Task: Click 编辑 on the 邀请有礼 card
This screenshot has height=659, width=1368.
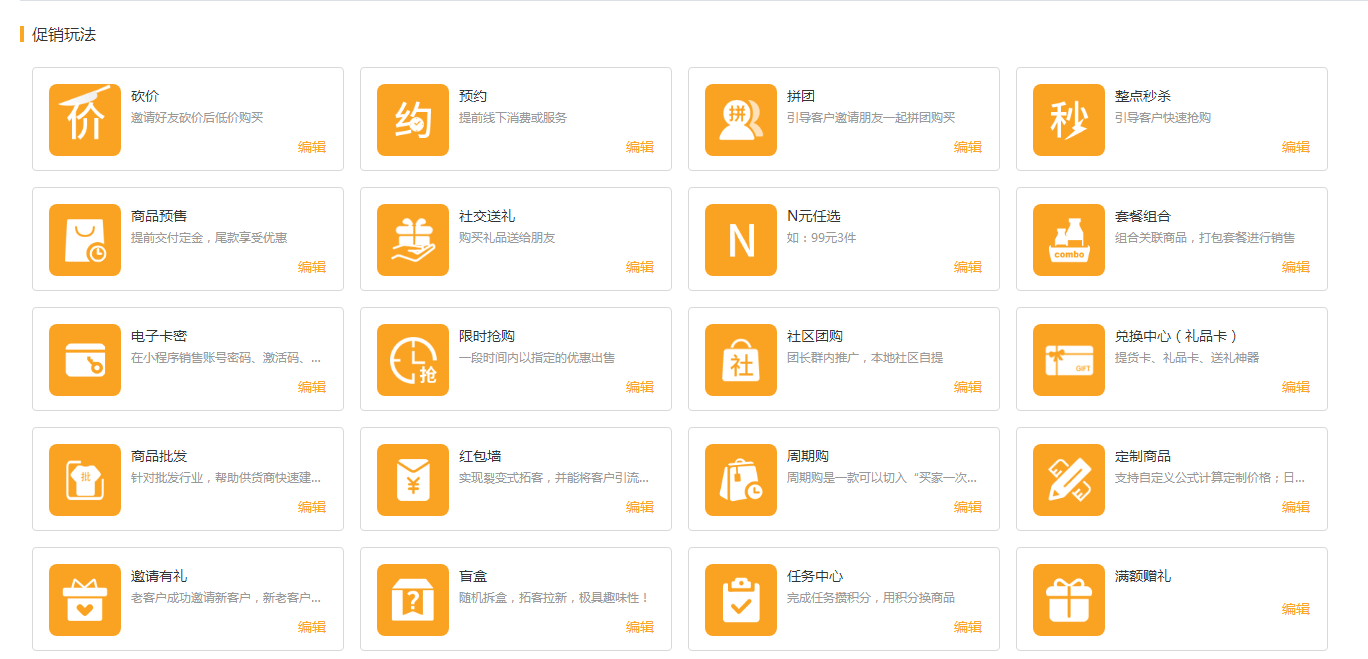Action: click(x=312, y=627)
